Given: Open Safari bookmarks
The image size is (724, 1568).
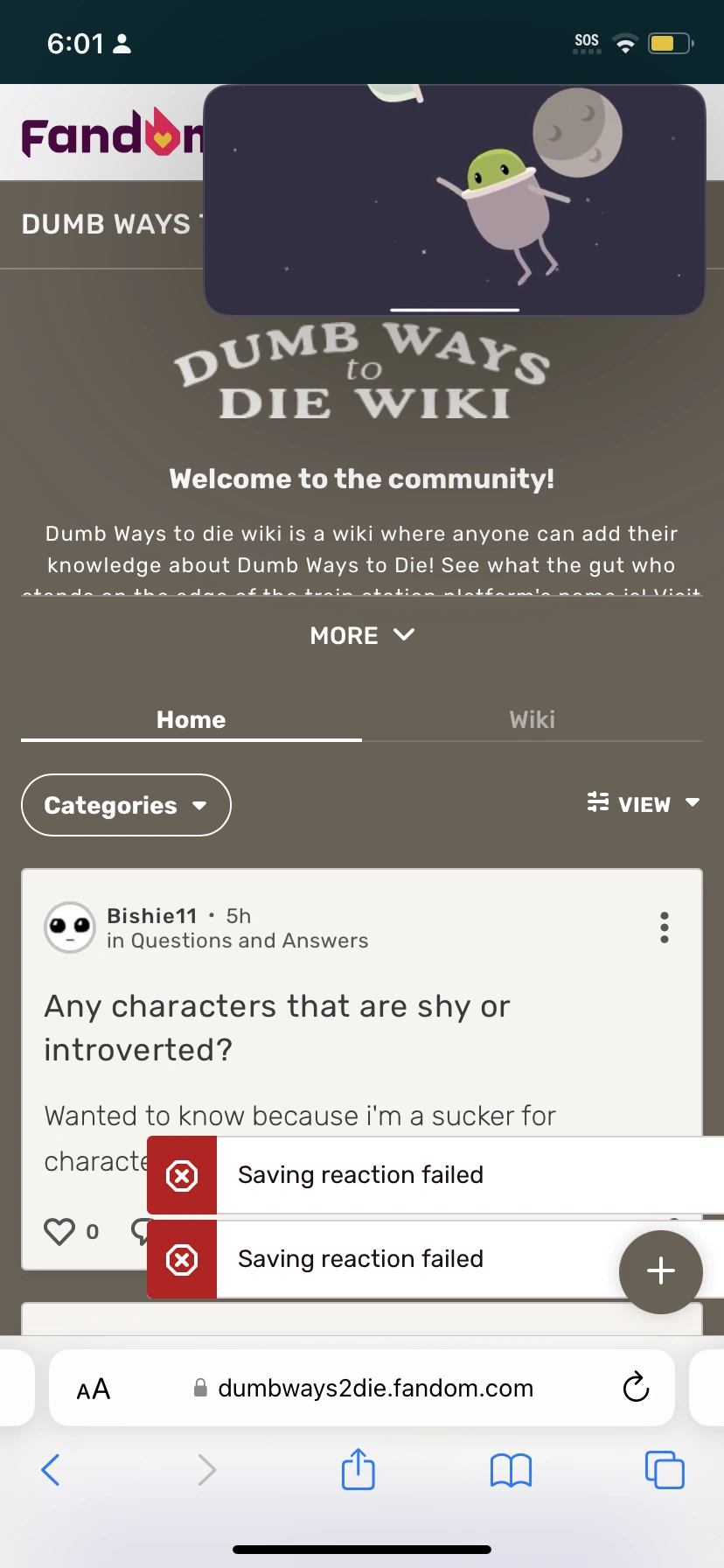Looking at the screenshot, I should coord(511,1470).
